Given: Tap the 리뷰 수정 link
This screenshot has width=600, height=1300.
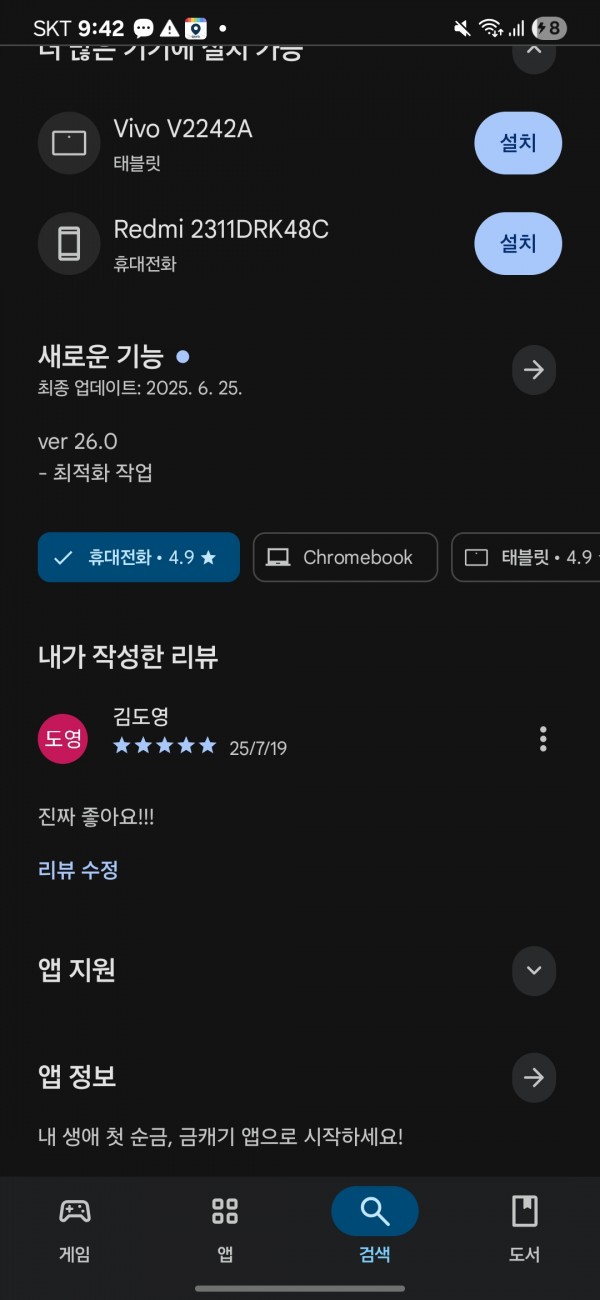Looking at the screenshot, I should click(x=78, y=870).
